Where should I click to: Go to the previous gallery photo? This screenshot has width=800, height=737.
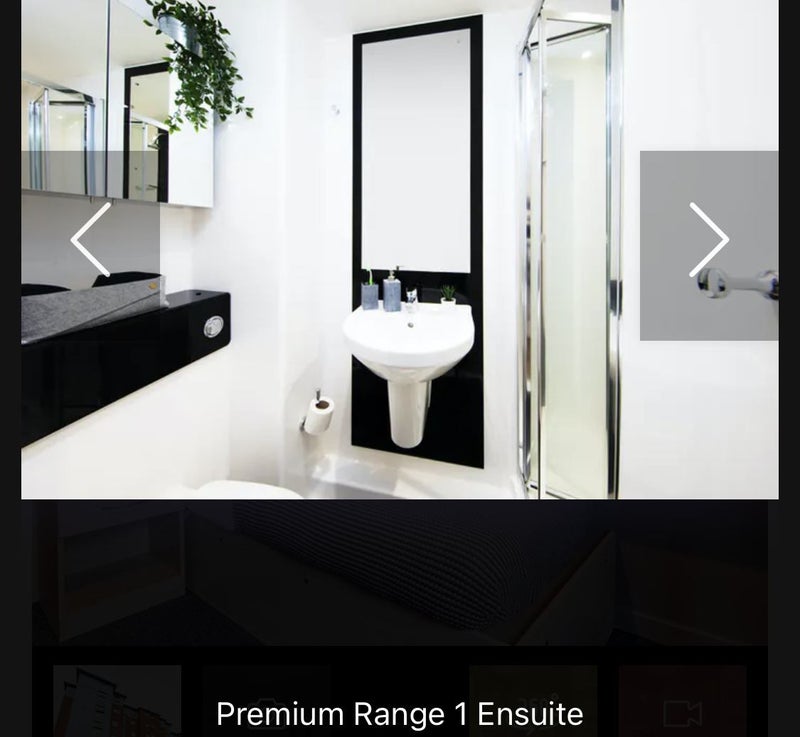coord(90,240)
